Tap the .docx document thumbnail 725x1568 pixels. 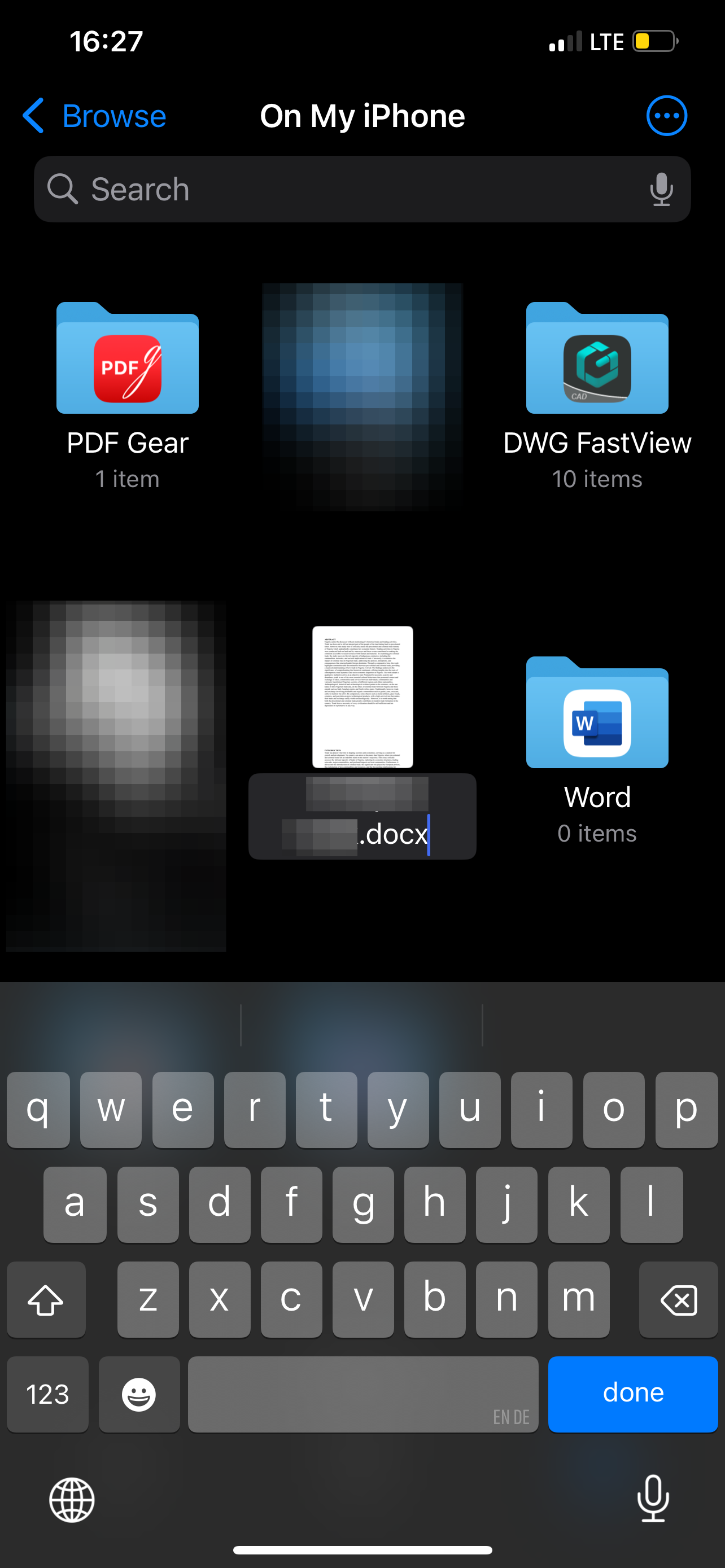point(362,697)
